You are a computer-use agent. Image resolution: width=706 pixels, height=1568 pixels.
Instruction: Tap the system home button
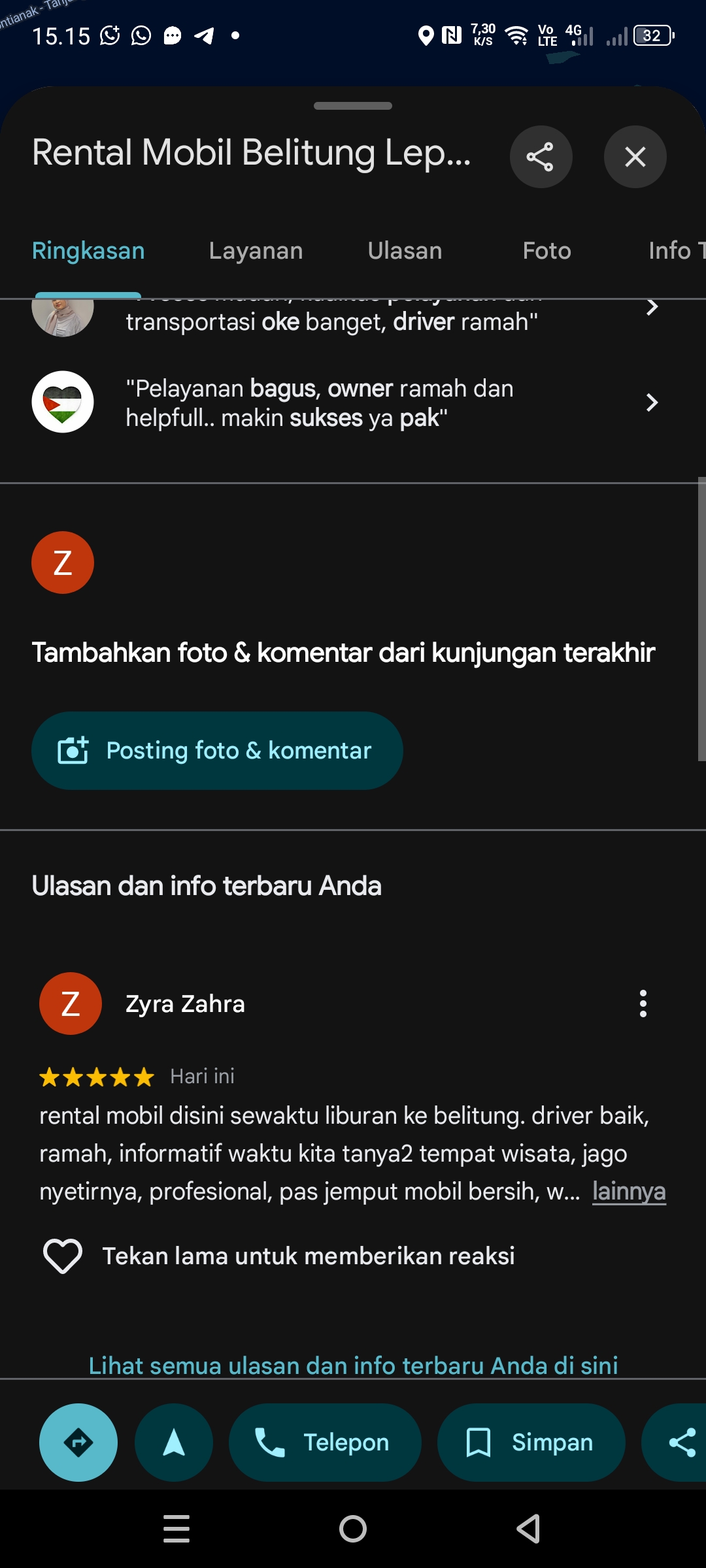(353, 1529)
